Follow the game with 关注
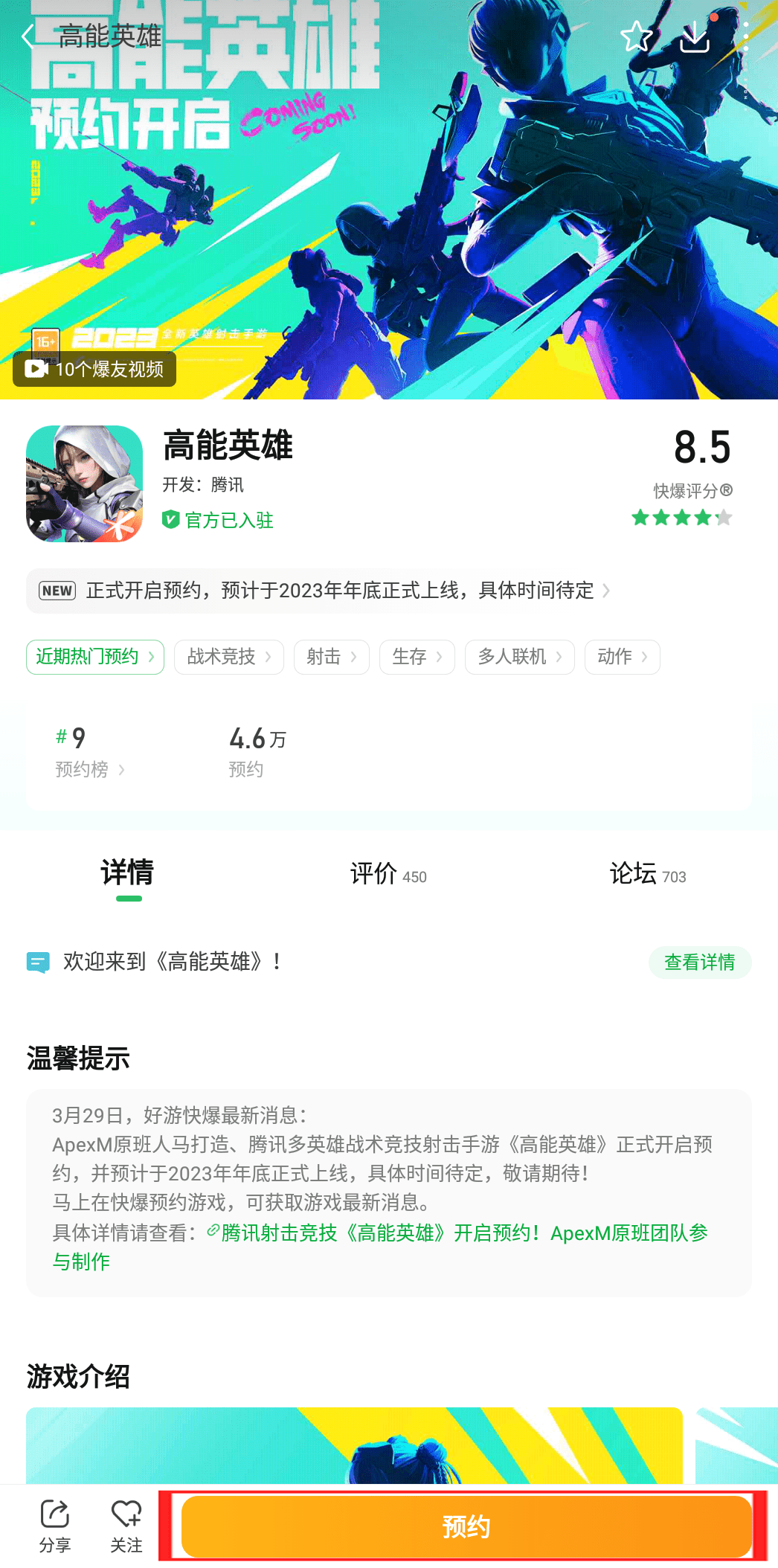The image size is (778, 1568). click(126, 1526)
